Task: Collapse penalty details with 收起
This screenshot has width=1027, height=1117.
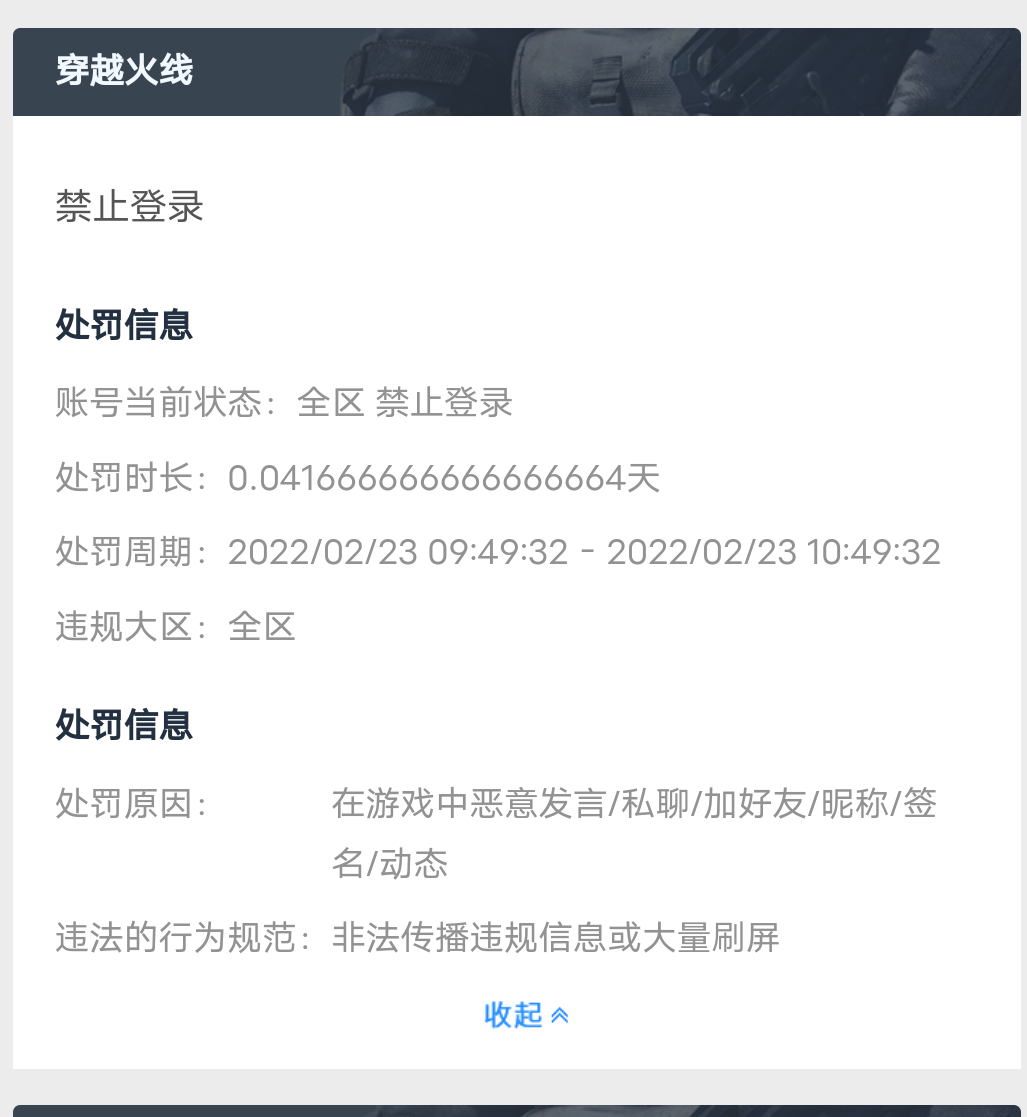Action: [525, 1015]
